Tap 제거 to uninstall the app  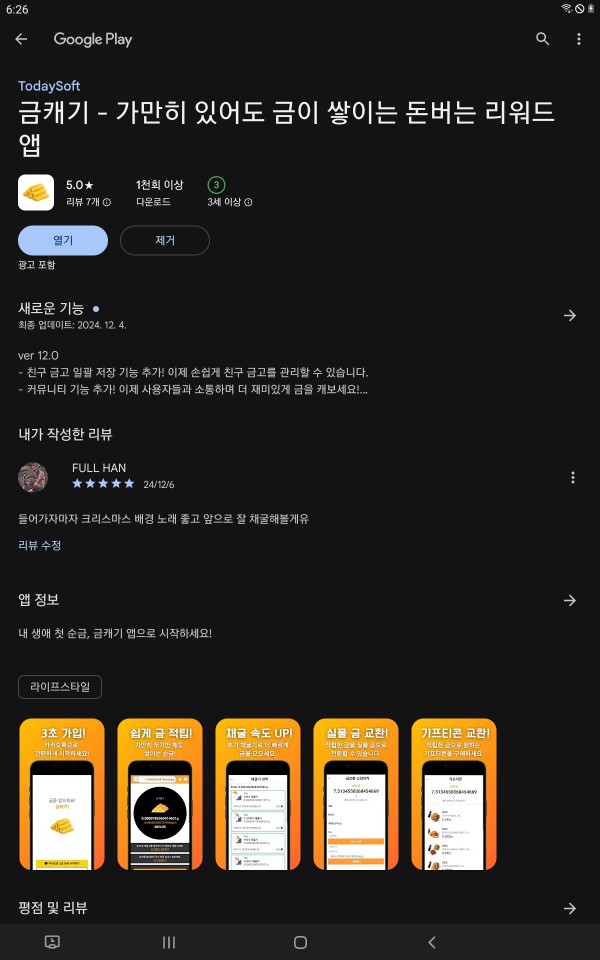165,241
